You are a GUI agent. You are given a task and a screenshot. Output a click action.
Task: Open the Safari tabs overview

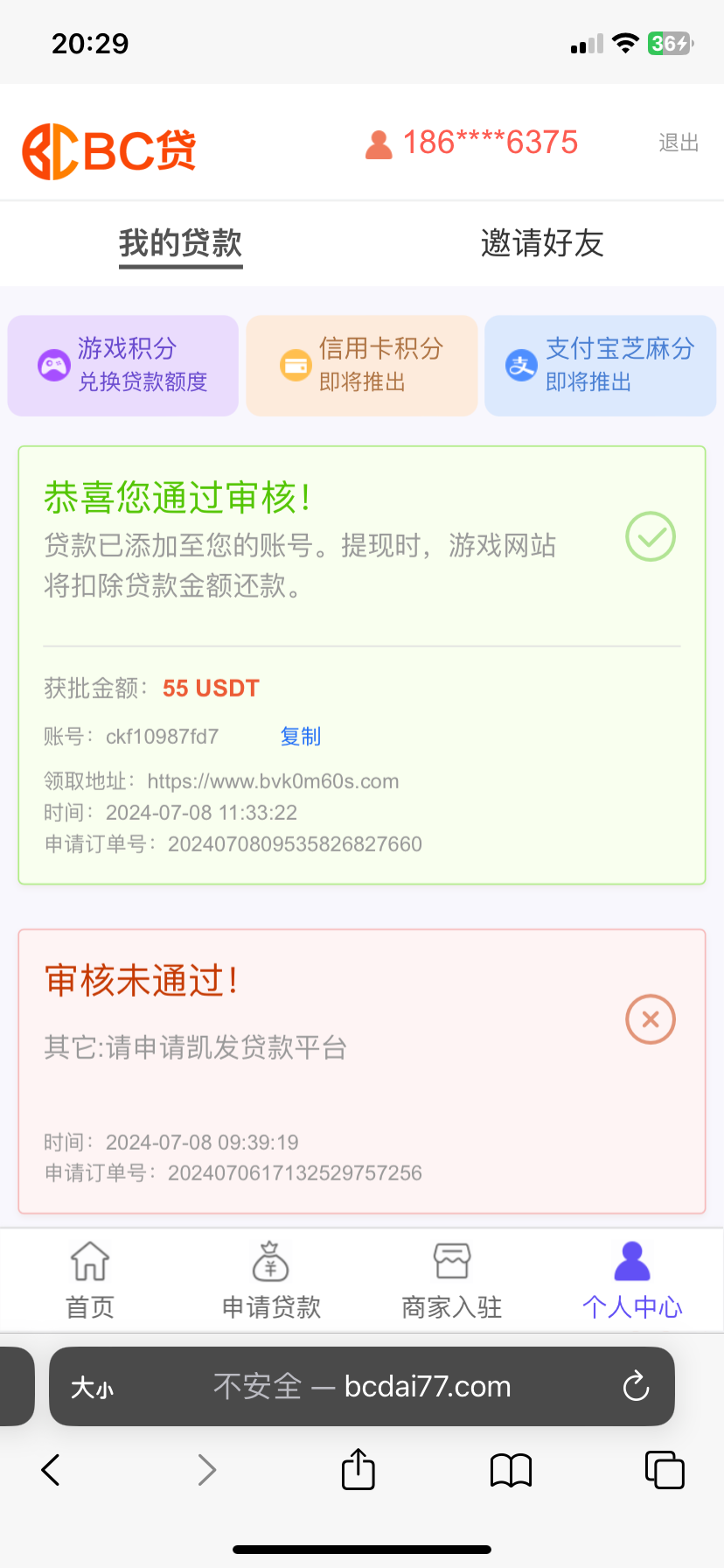click(665, 1470)
